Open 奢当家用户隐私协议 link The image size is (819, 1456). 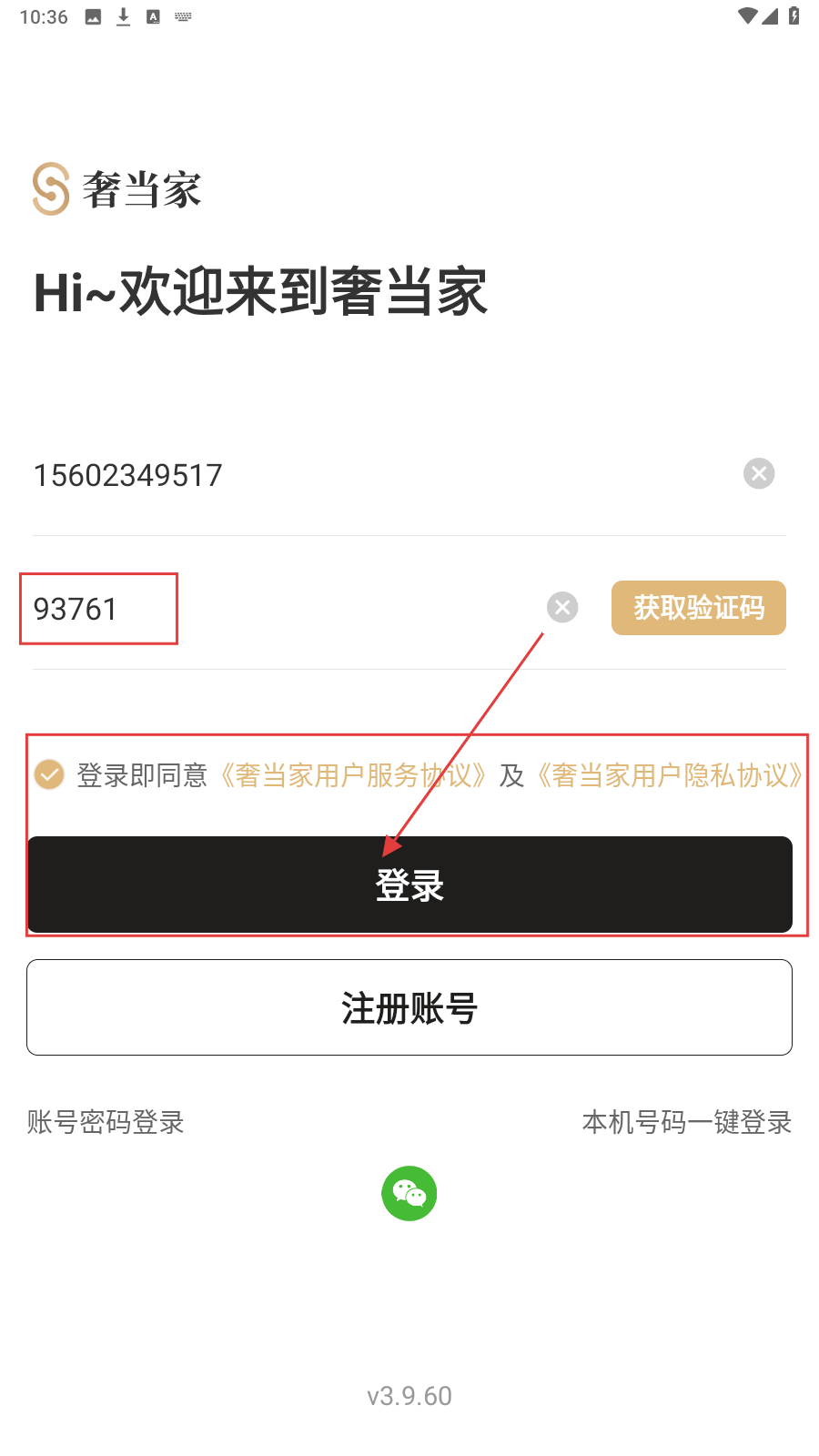(671, 775)
